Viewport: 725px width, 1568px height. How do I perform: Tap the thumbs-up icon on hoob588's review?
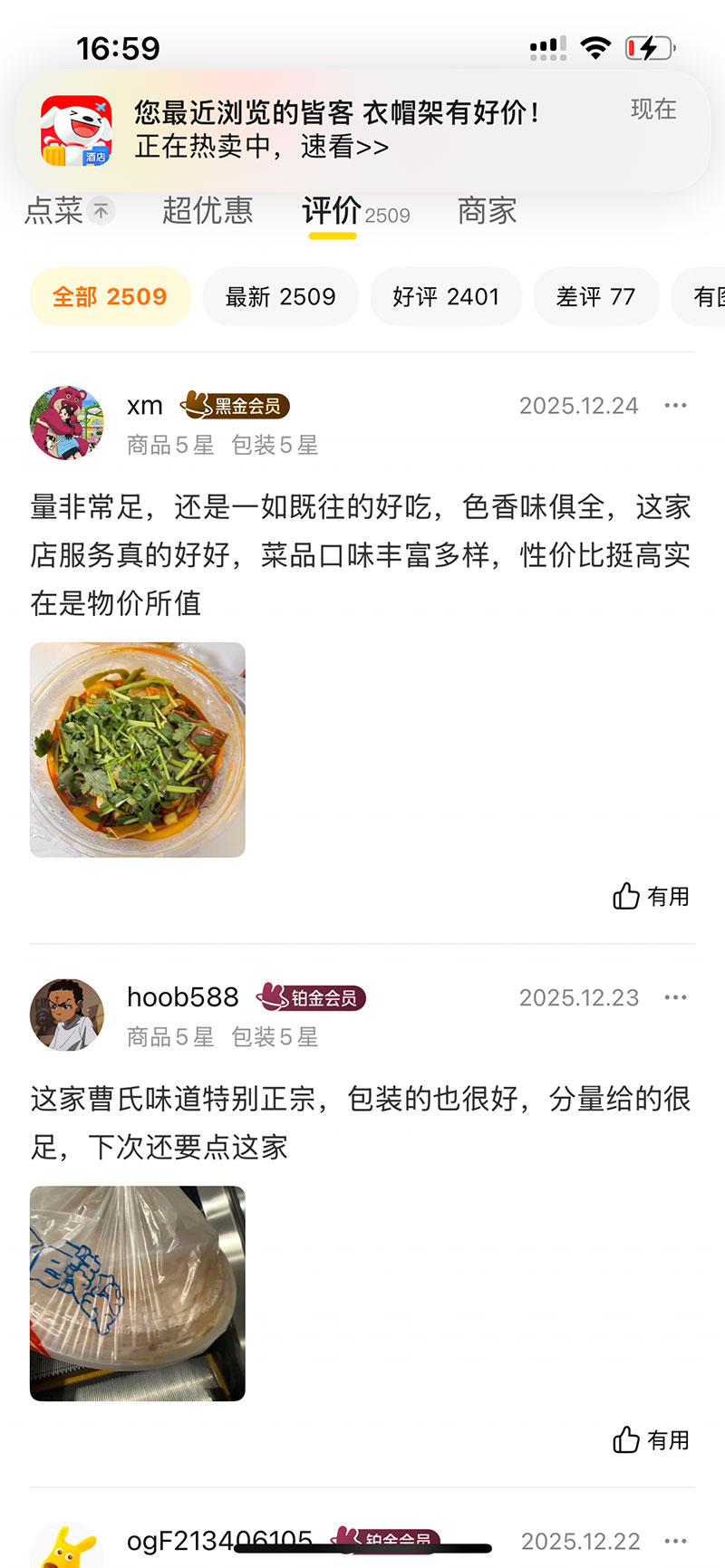(x=627, y=1439)
